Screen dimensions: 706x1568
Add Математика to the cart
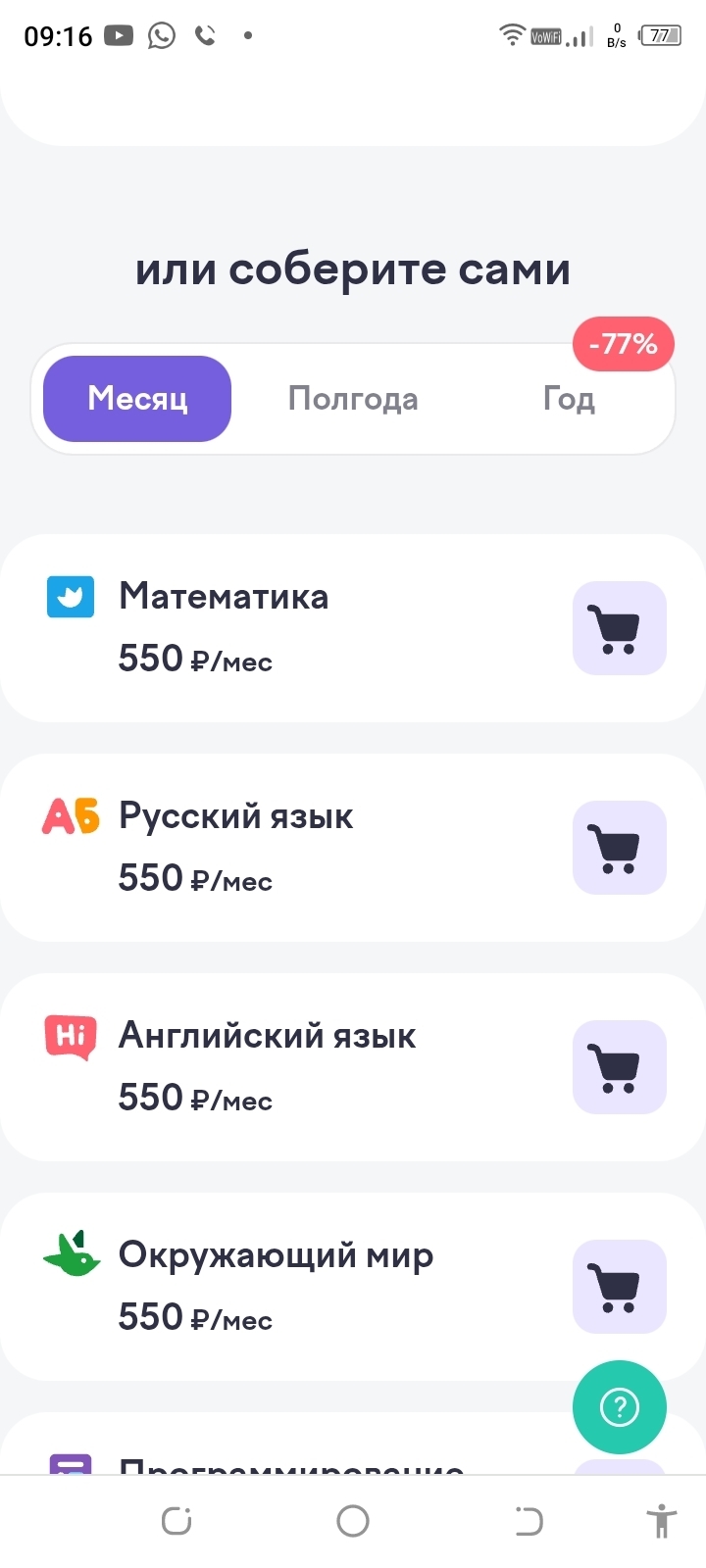619,628
